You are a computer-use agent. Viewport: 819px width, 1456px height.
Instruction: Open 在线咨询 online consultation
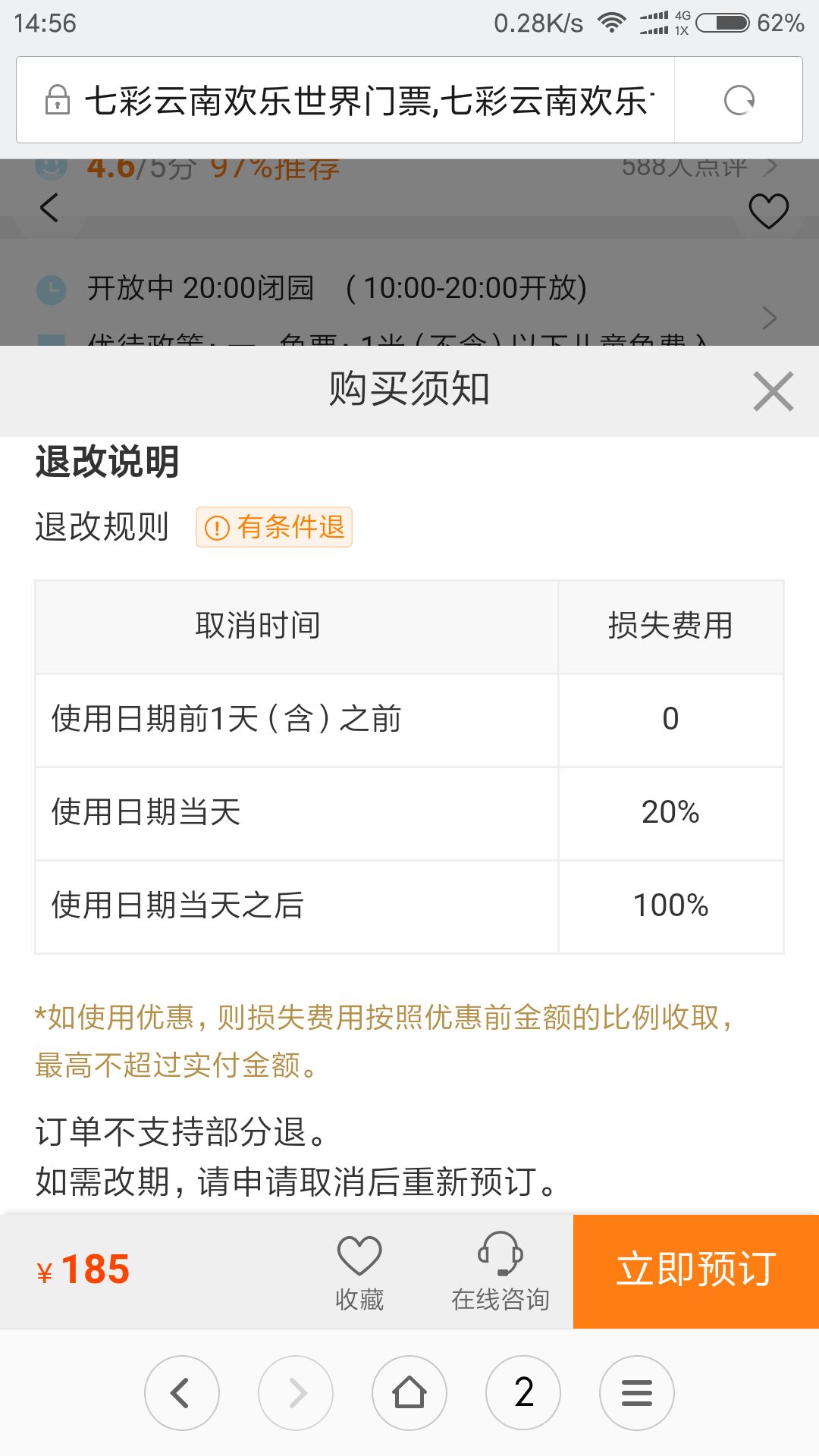500,1272
